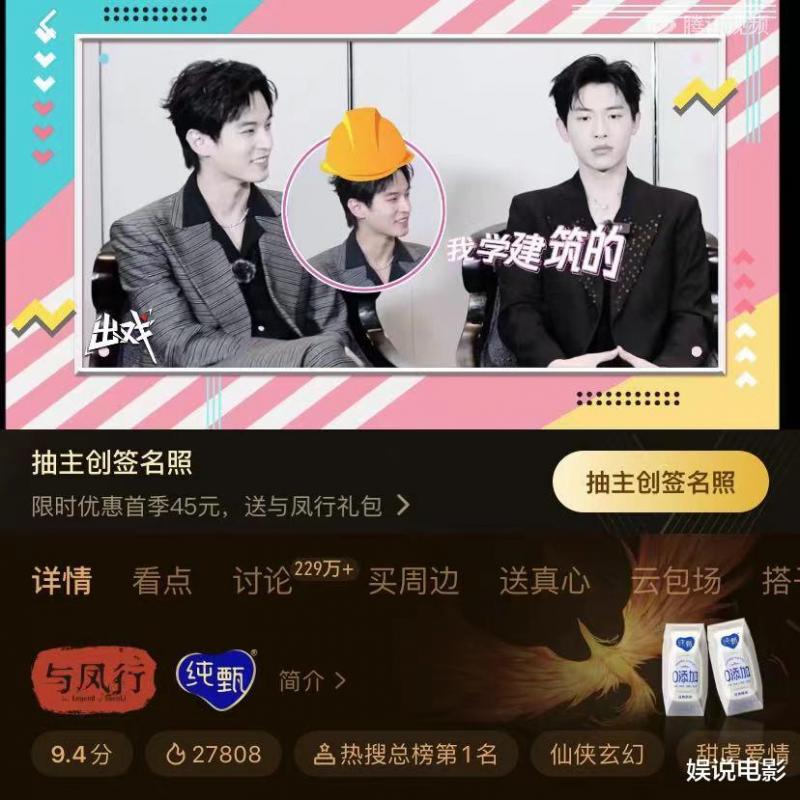800x800 pixels.
Task: Open the 纯甄 sponsor logo
Action: pyautogui.click(x=216, y=677)
